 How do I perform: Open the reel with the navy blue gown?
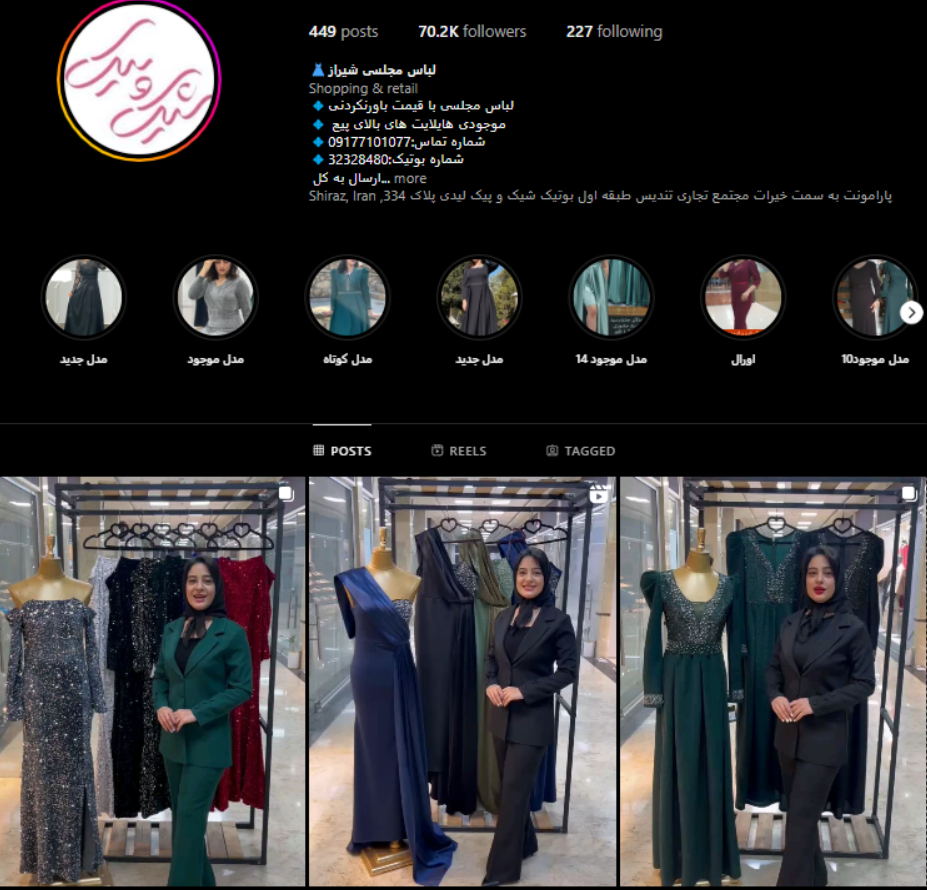coord(462,682)
